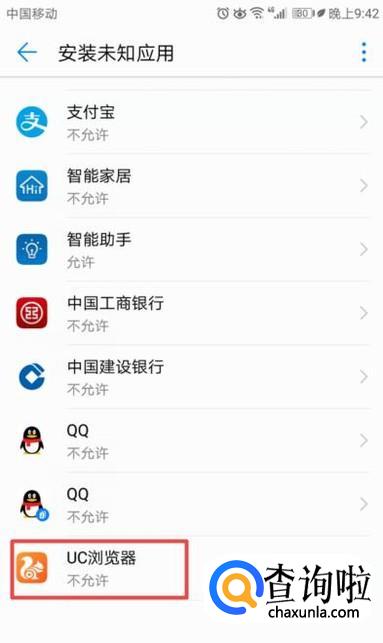Select QQ row with plain penguin icon
This screenshot has width=383, height=643.
pos(192,440)
